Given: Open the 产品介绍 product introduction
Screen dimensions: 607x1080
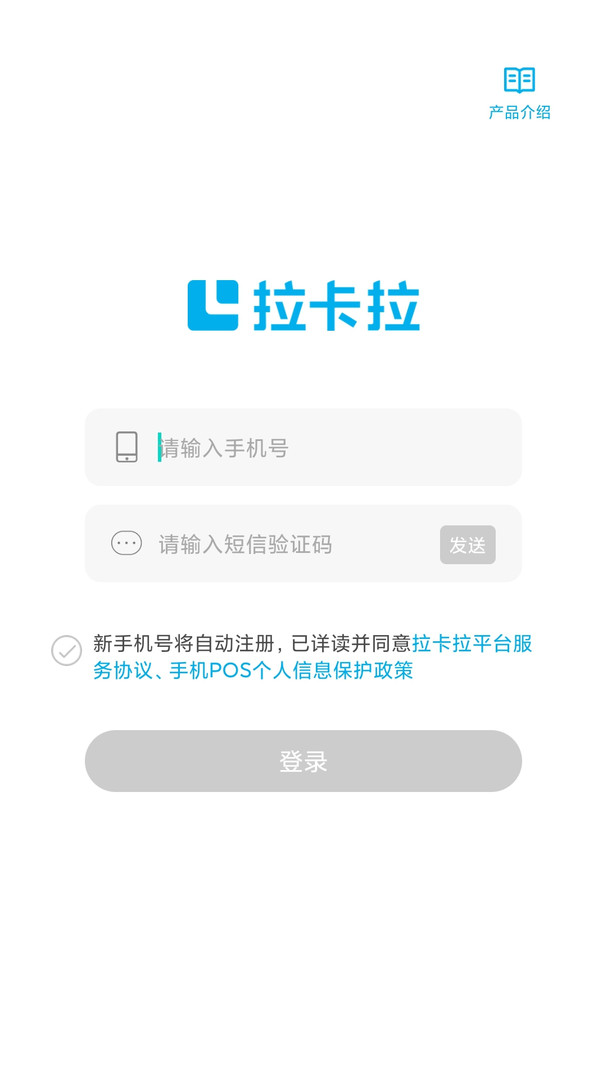Looking at the screenshot, I should coord(519,92).
